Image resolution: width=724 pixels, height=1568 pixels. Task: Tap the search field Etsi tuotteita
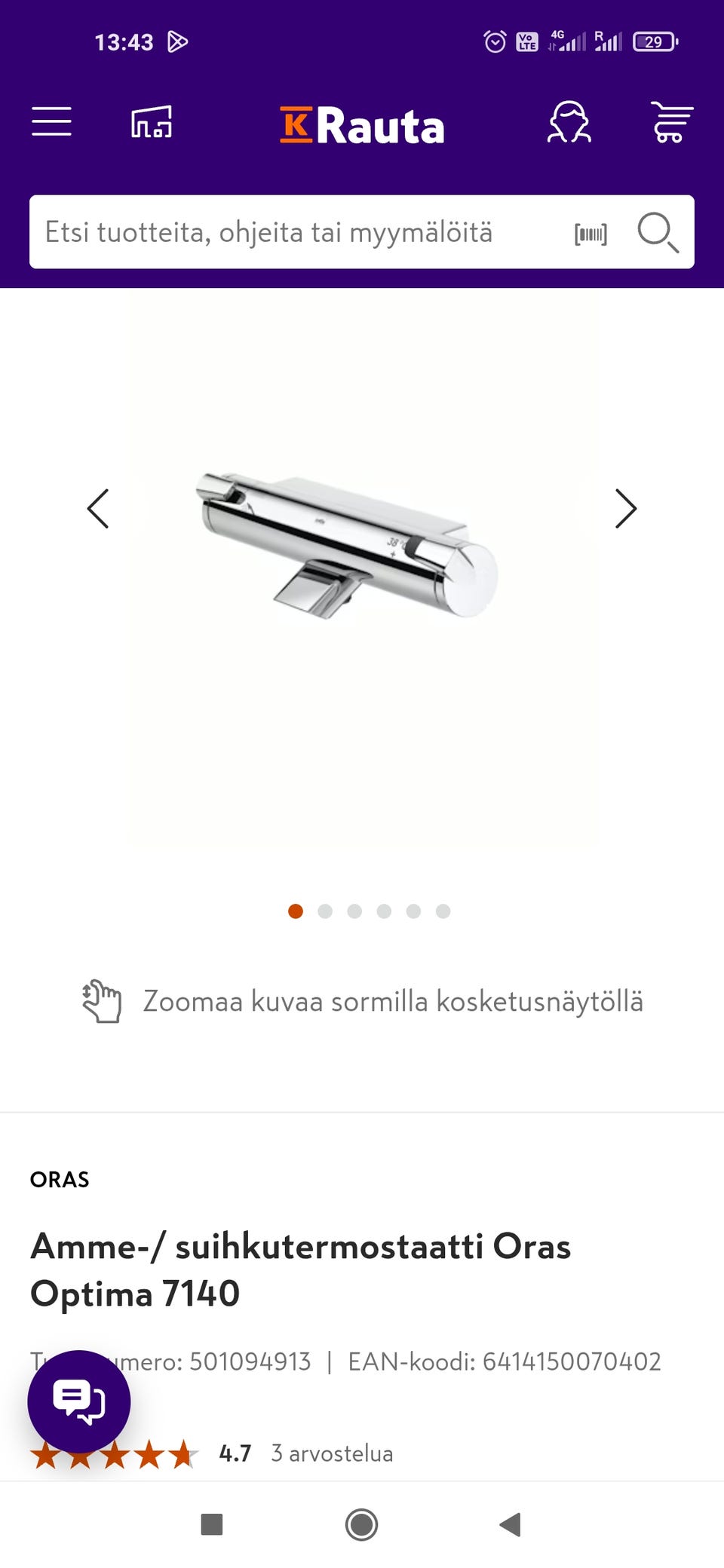pos(270,232)
